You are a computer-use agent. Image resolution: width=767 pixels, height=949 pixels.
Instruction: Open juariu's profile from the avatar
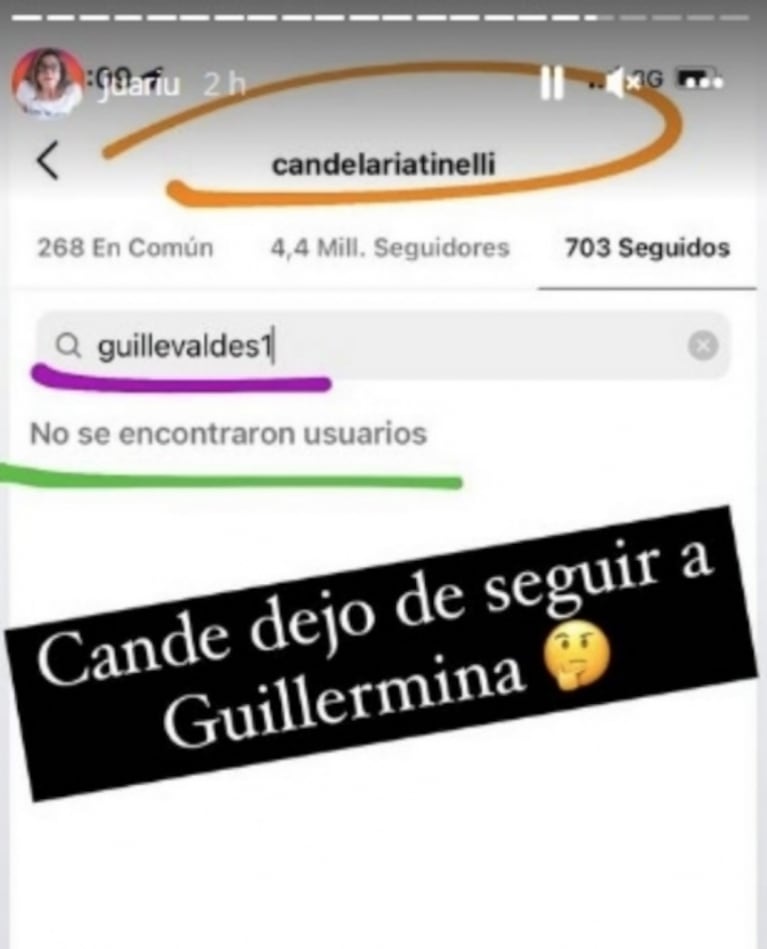47,82
